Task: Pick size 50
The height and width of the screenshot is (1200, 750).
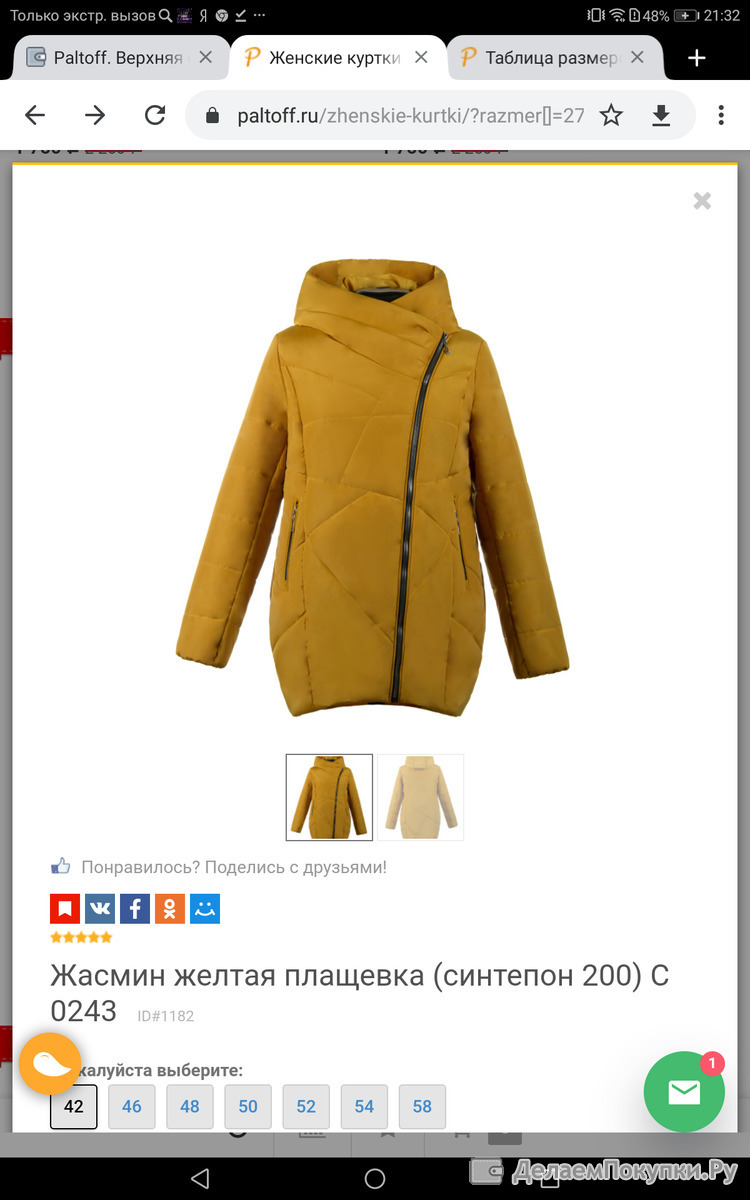Action: pos(248,1107)
